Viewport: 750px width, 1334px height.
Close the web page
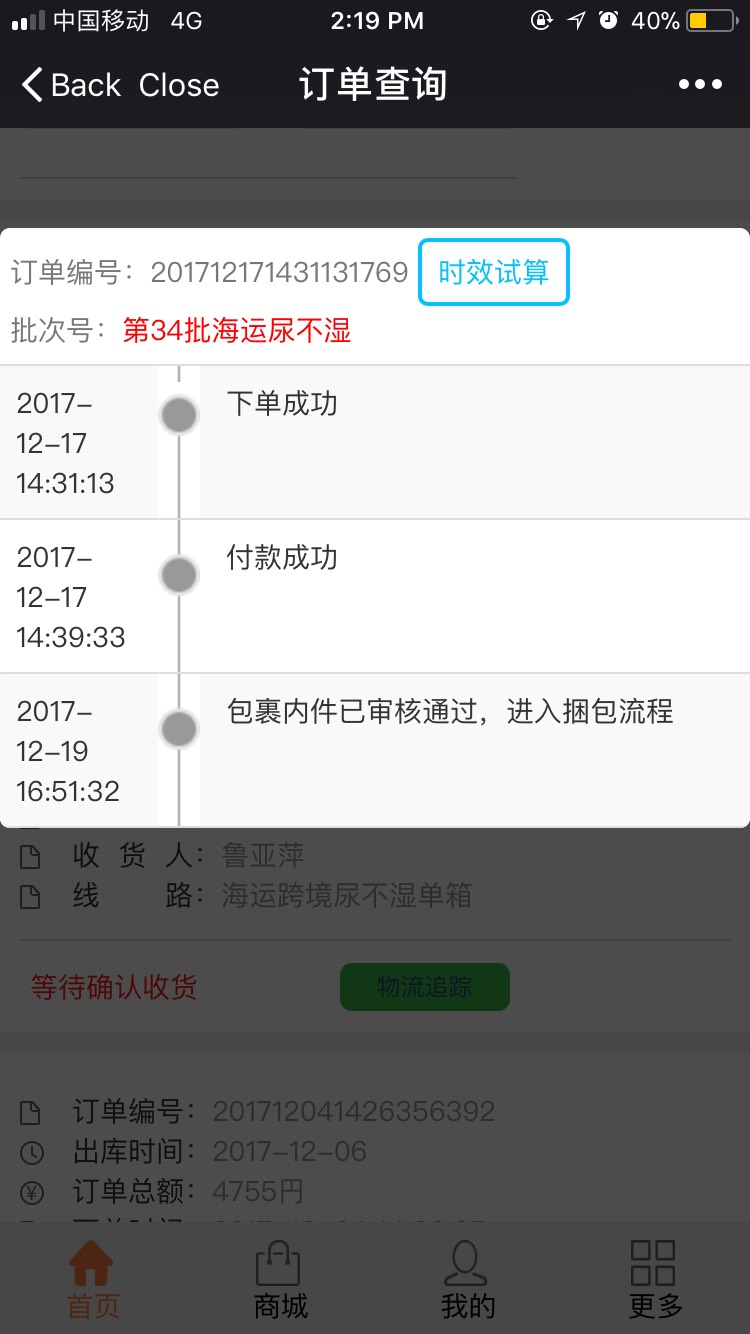179,85
